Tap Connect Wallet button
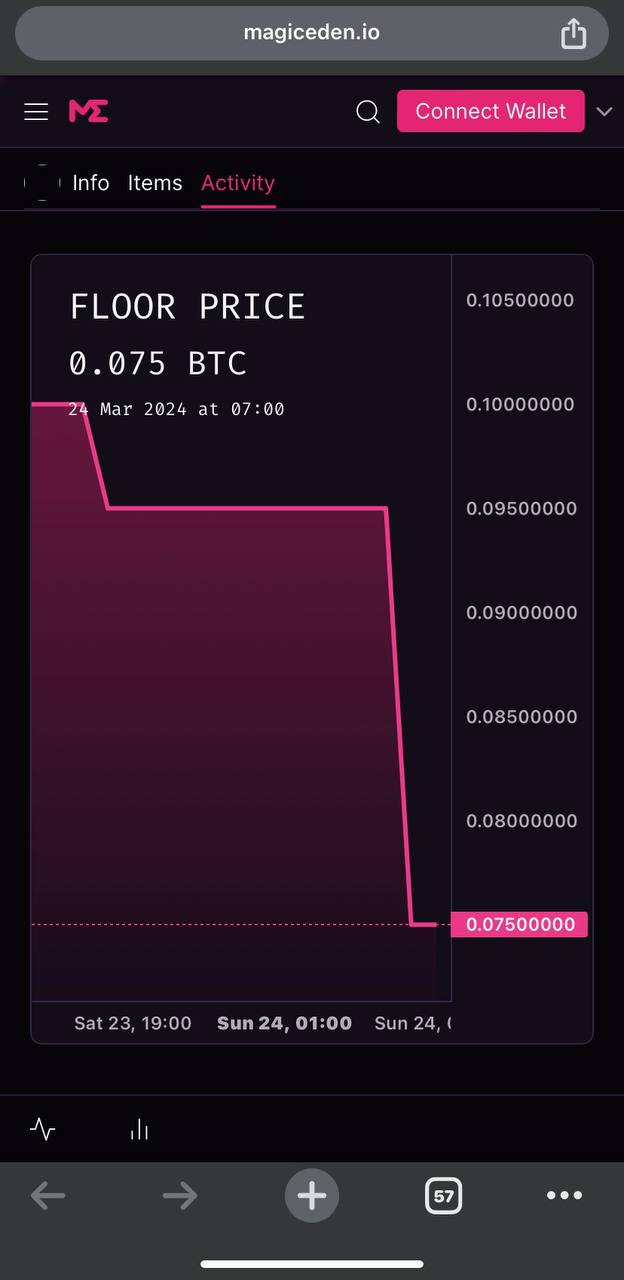624x1280 pixels. tap(490, 111)
